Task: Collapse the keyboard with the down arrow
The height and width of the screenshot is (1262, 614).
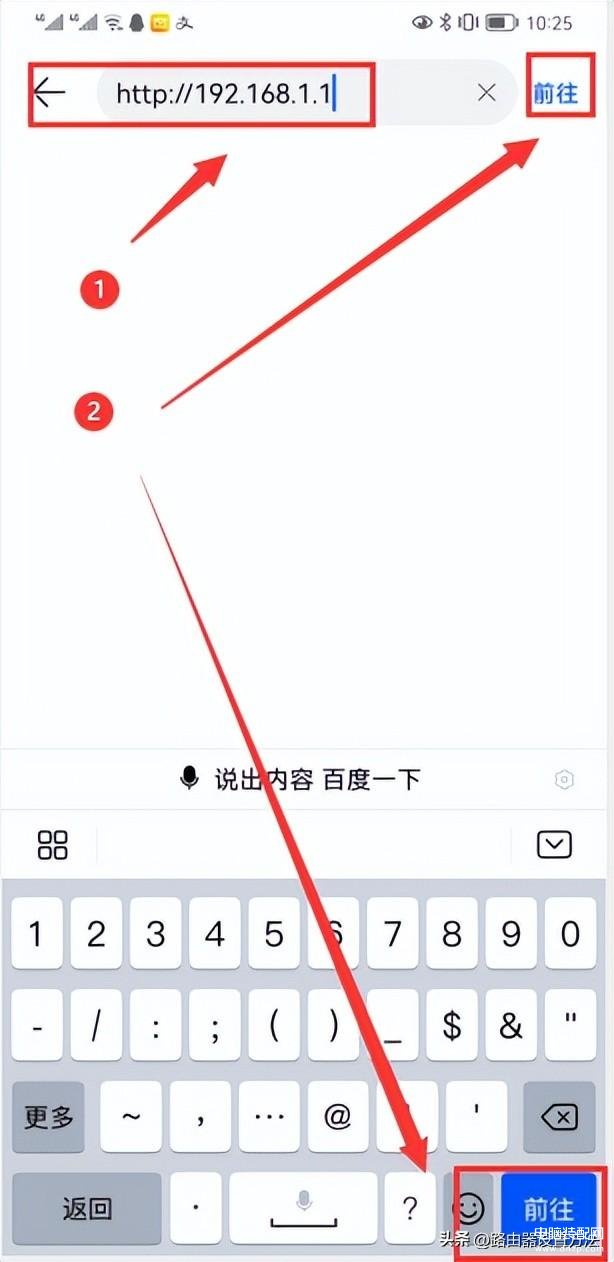Action: click(x=554, y=844)
